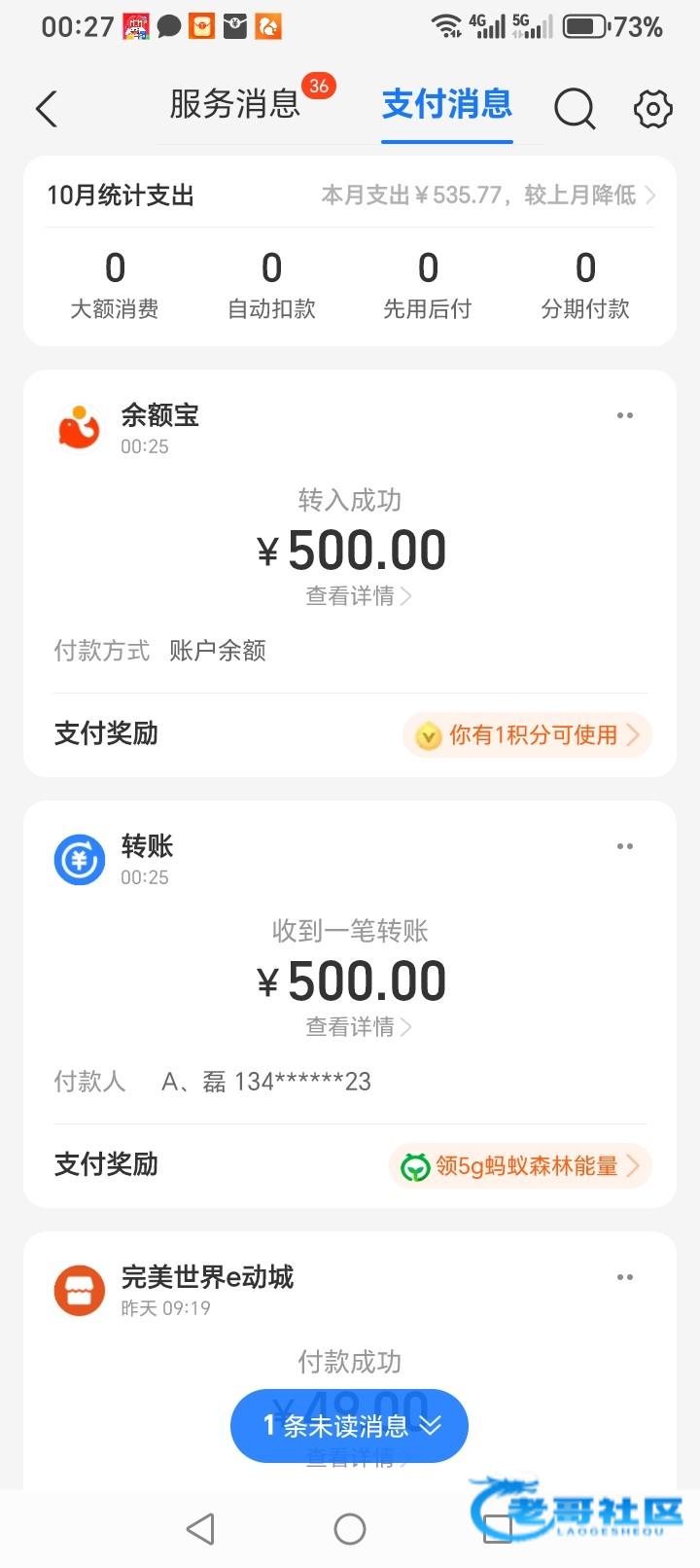Screen dimensions: 700x1568
Task: Jump to 1条未读消息
Action: [349, 1426]
